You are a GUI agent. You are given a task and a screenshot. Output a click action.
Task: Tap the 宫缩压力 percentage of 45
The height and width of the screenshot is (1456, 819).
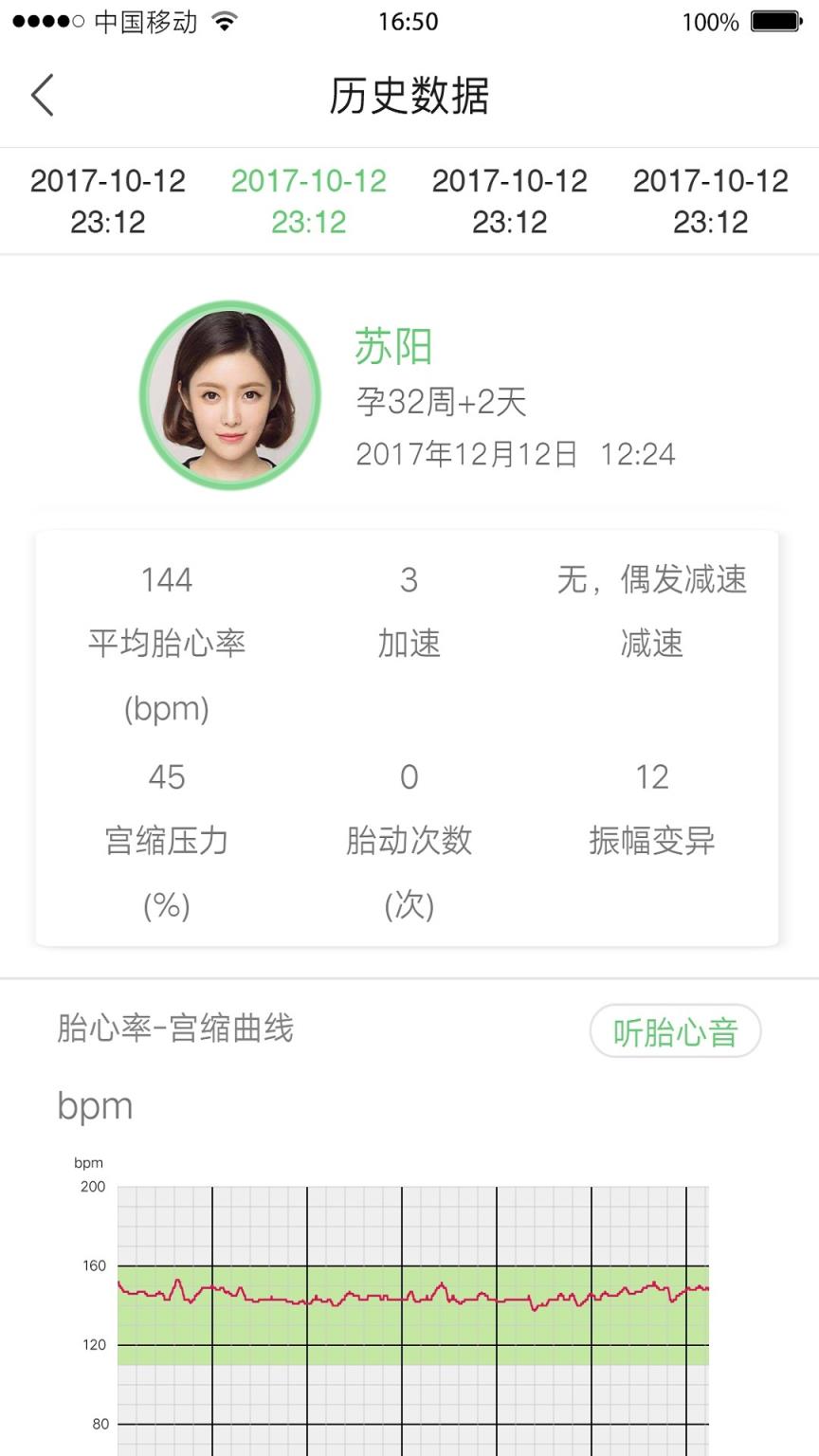(x=167, y=777)
